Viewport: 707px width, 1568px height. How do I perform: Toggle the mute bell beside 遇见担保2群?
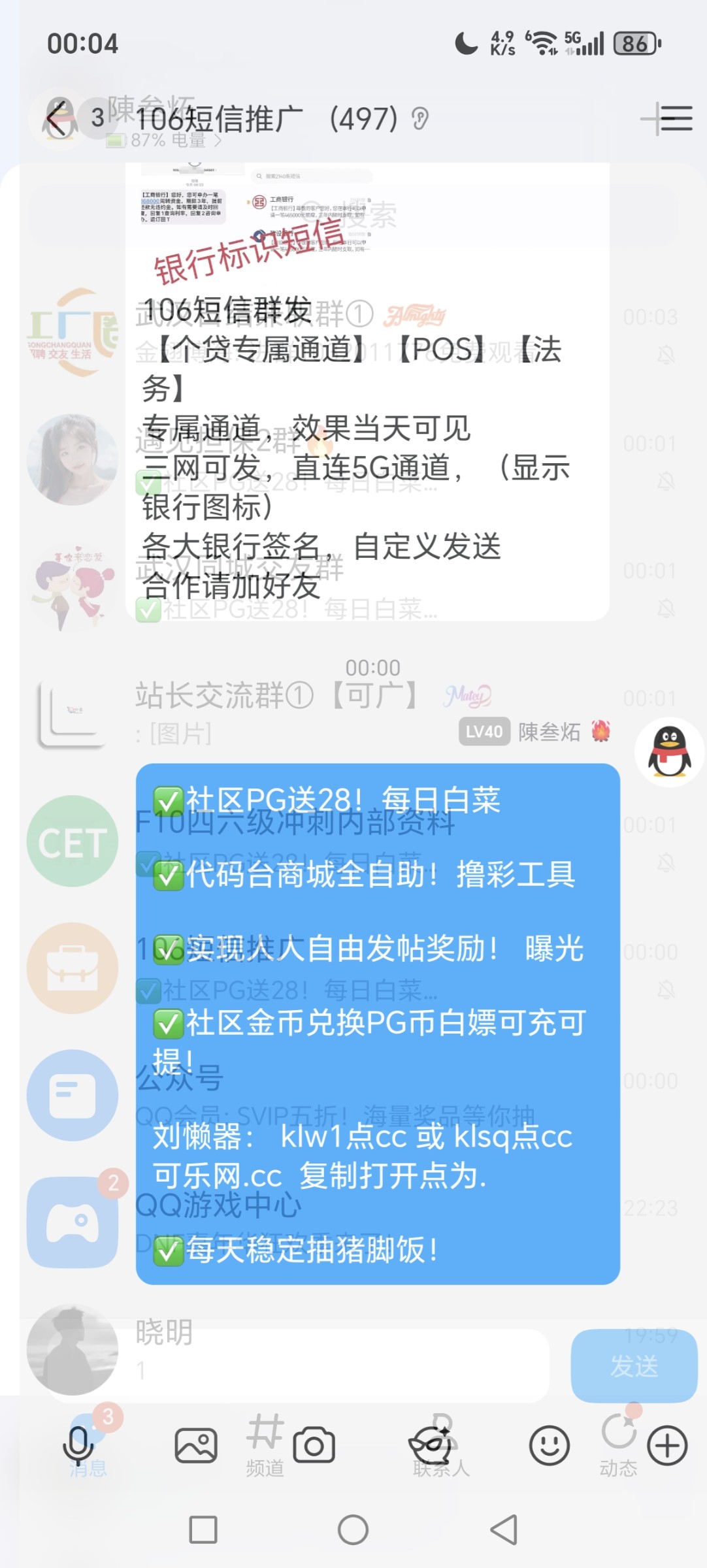click(x=665, y=479)
